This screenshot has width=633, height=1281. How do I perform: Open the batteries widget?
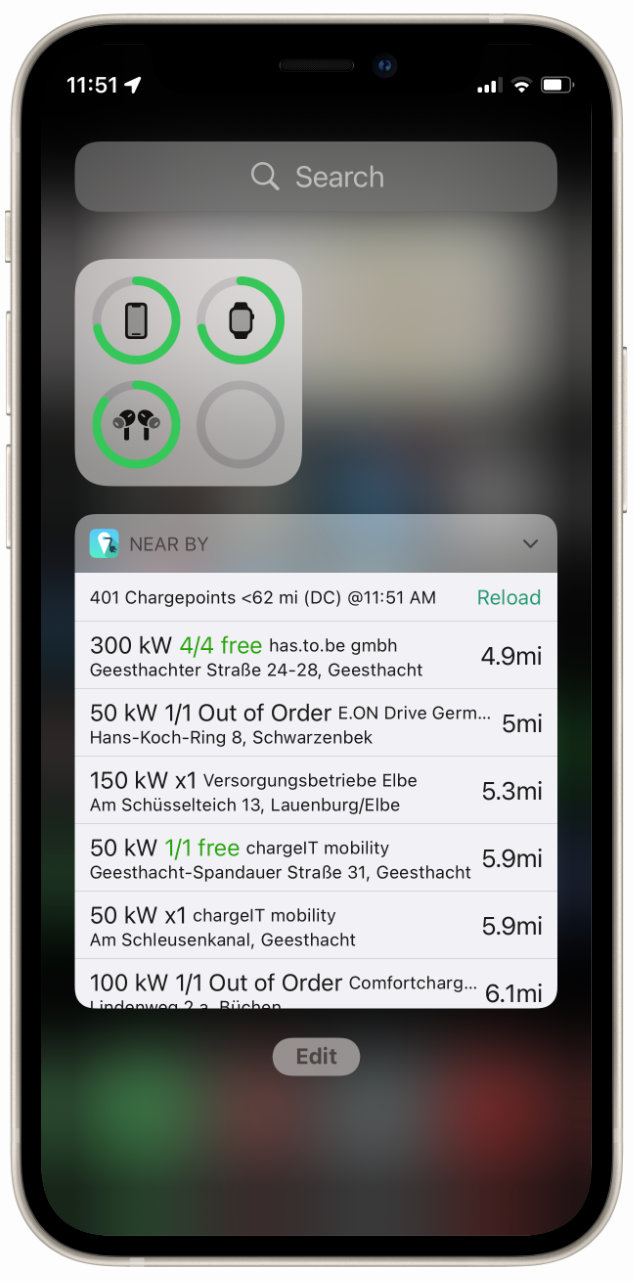pyautogui.click(x=188, y=372)
